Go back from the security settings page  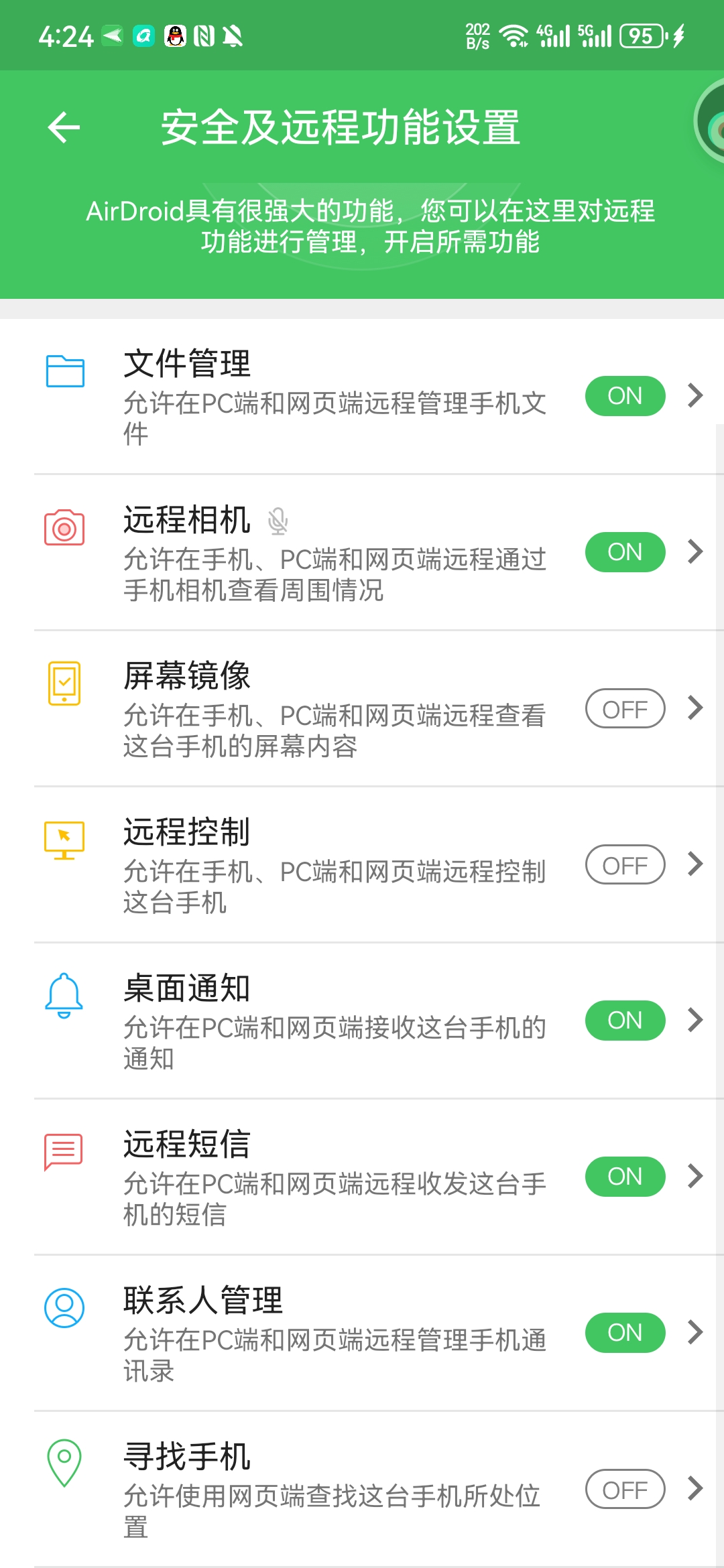click(x=64, y=127)
